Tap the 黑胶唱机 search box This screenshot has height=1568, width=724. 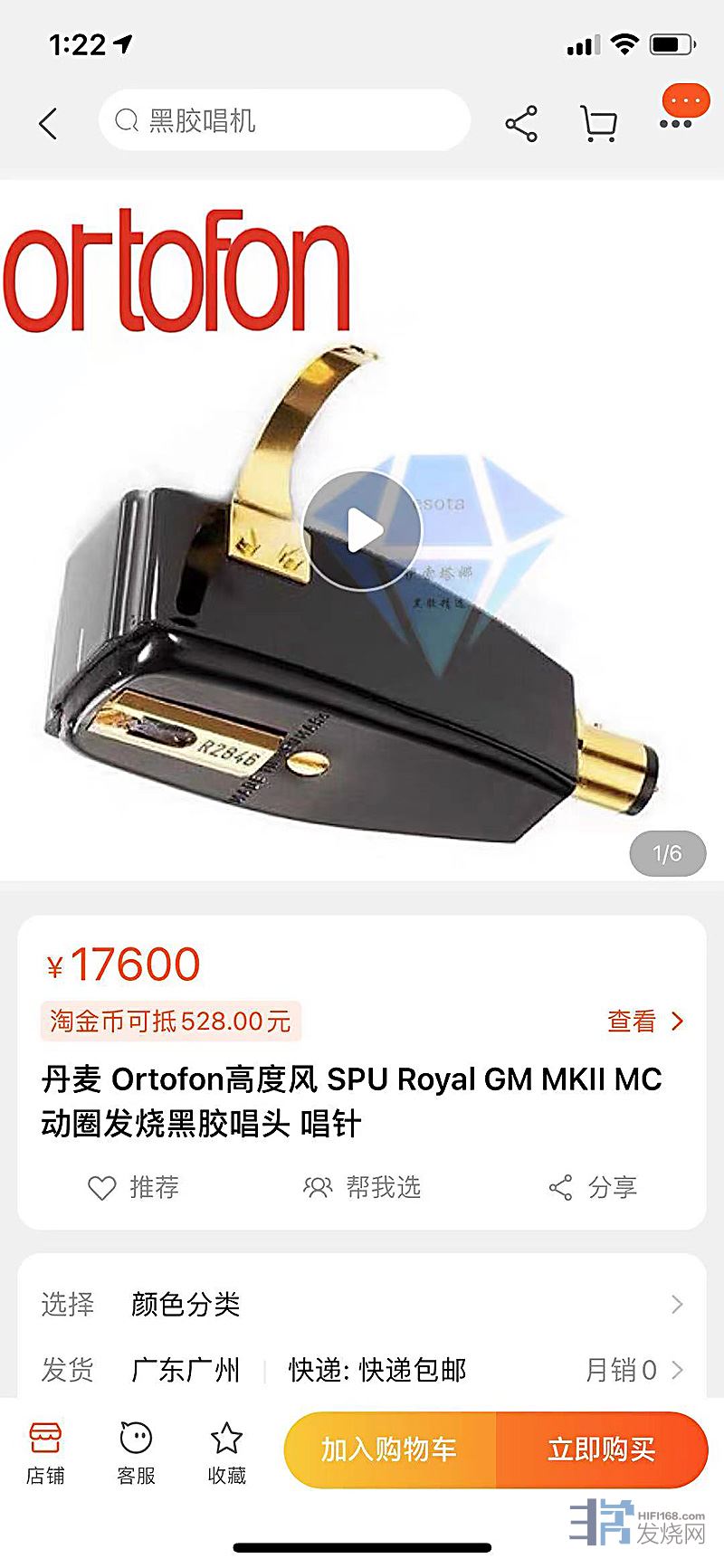pos(284,120)
